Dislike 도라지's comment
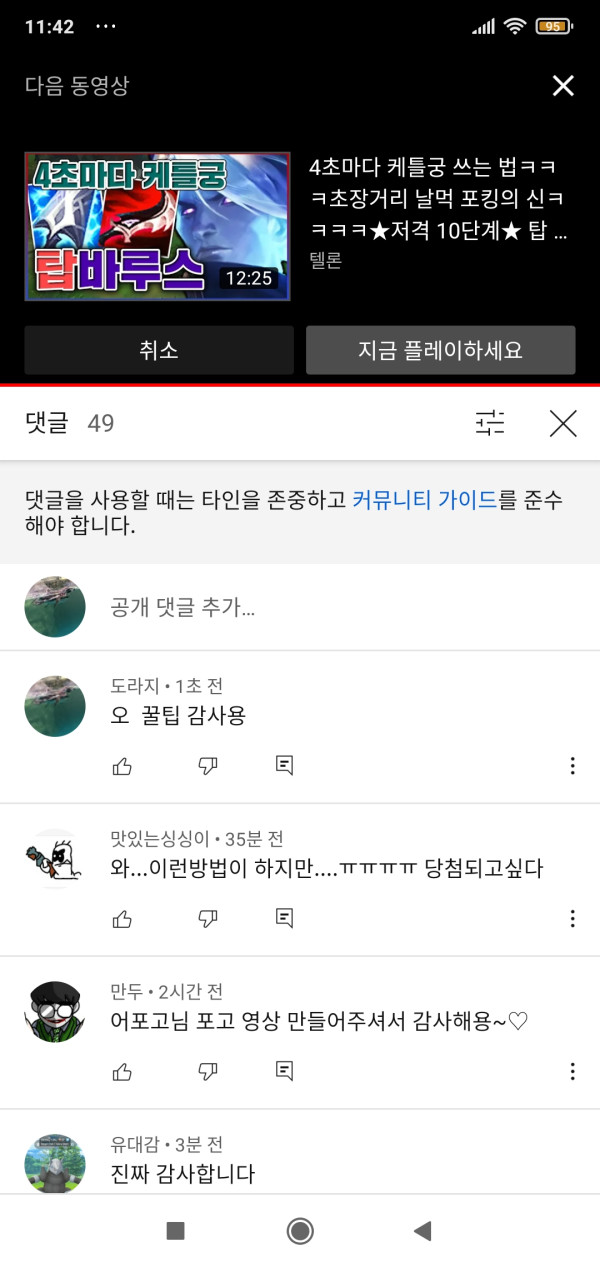This screenshot has height=1267, width=600. pos(207,766)
